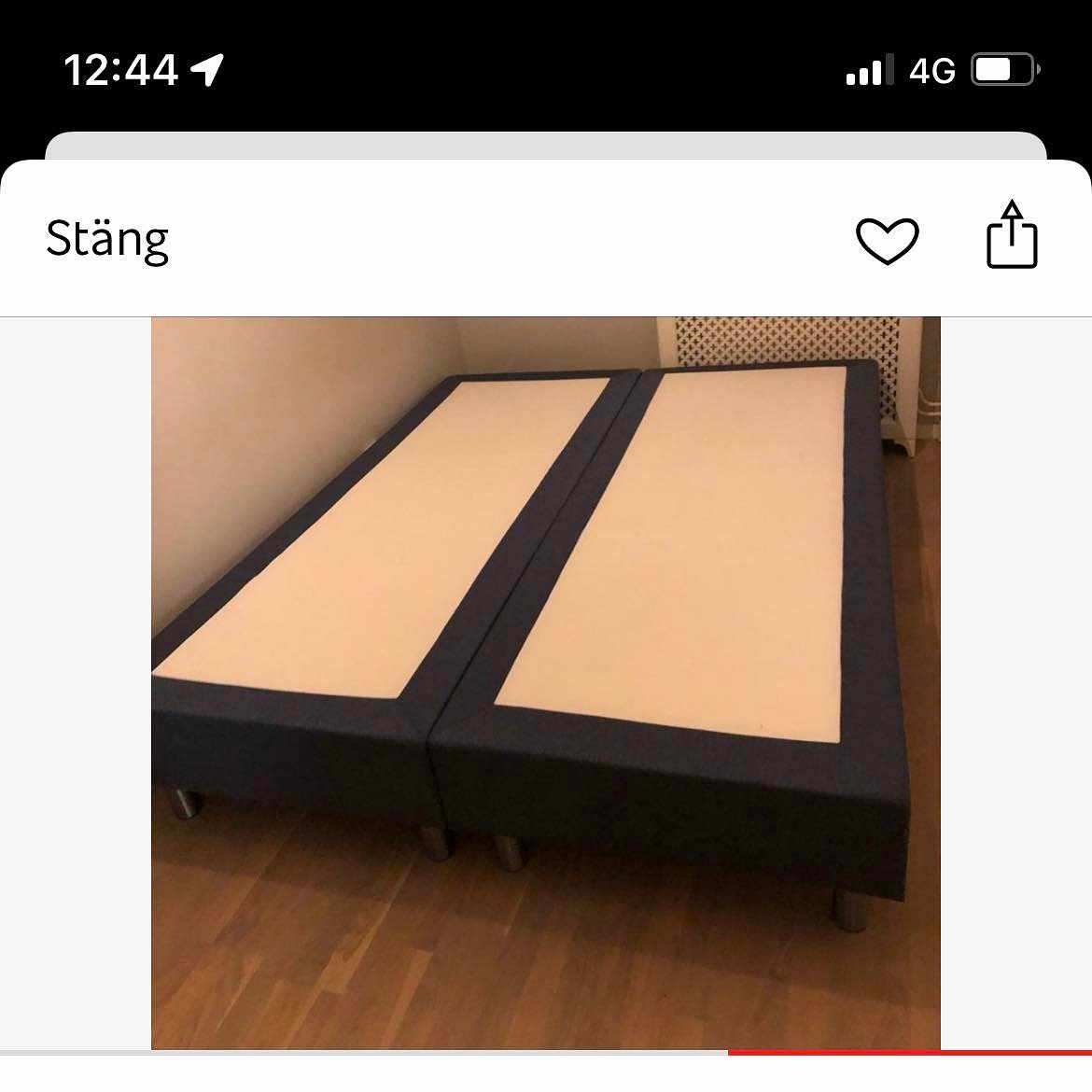Viewport: 1092px width, 1092px height.
Task: Share this bed listing
Action: coord(1012,236)
